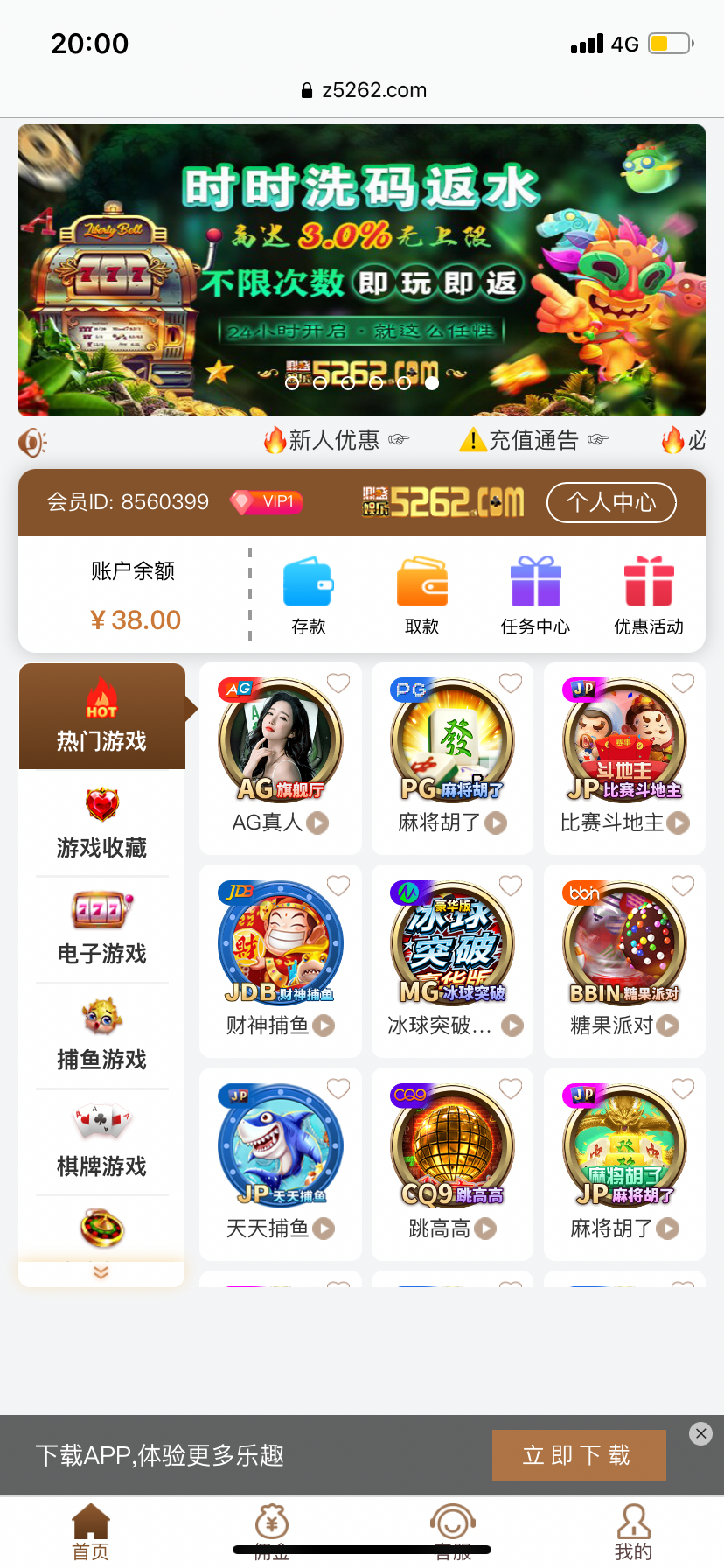Open 捕鱼游戏 fish category icon
Screen dimensions: 724x1568
click(x=101, y=1017)
